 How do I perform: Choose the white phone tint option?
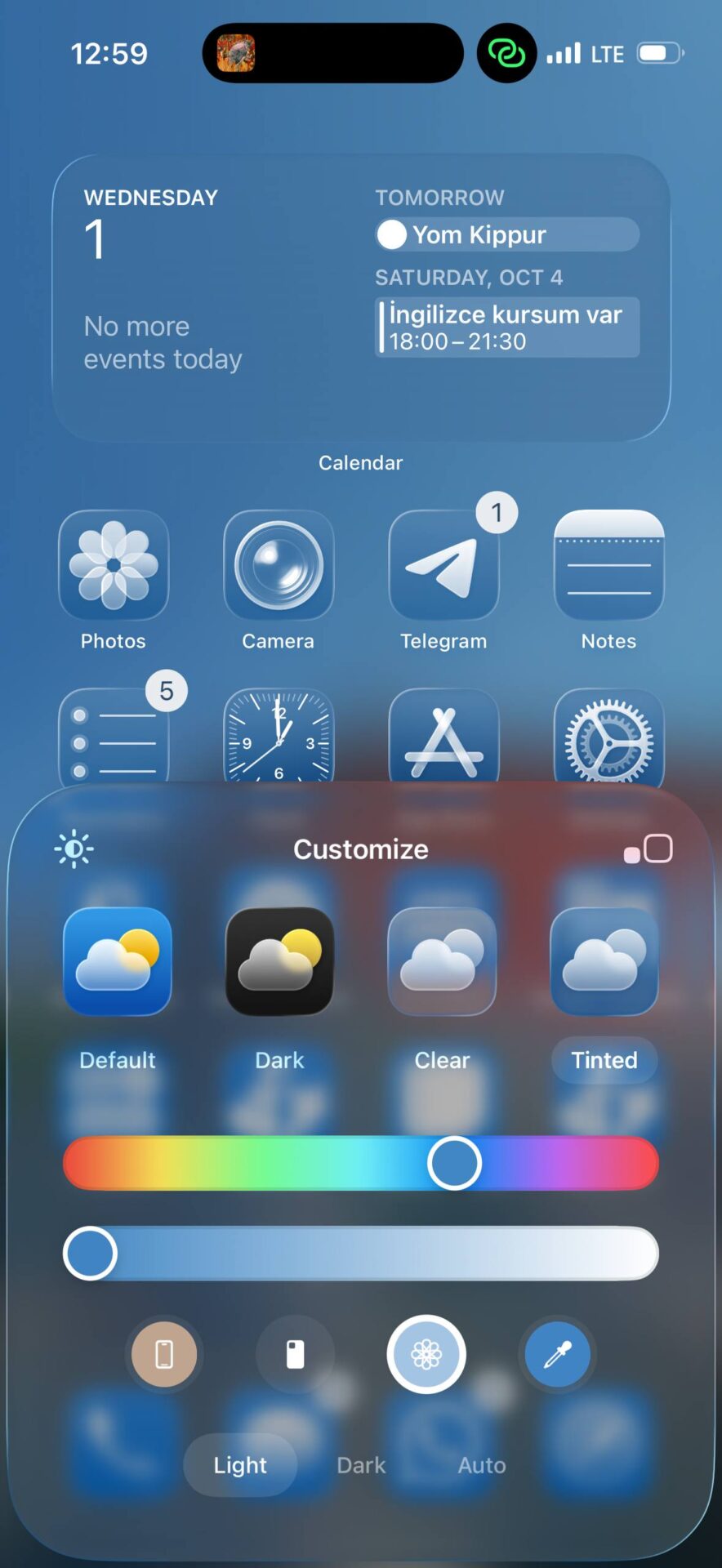(296, 1355)
